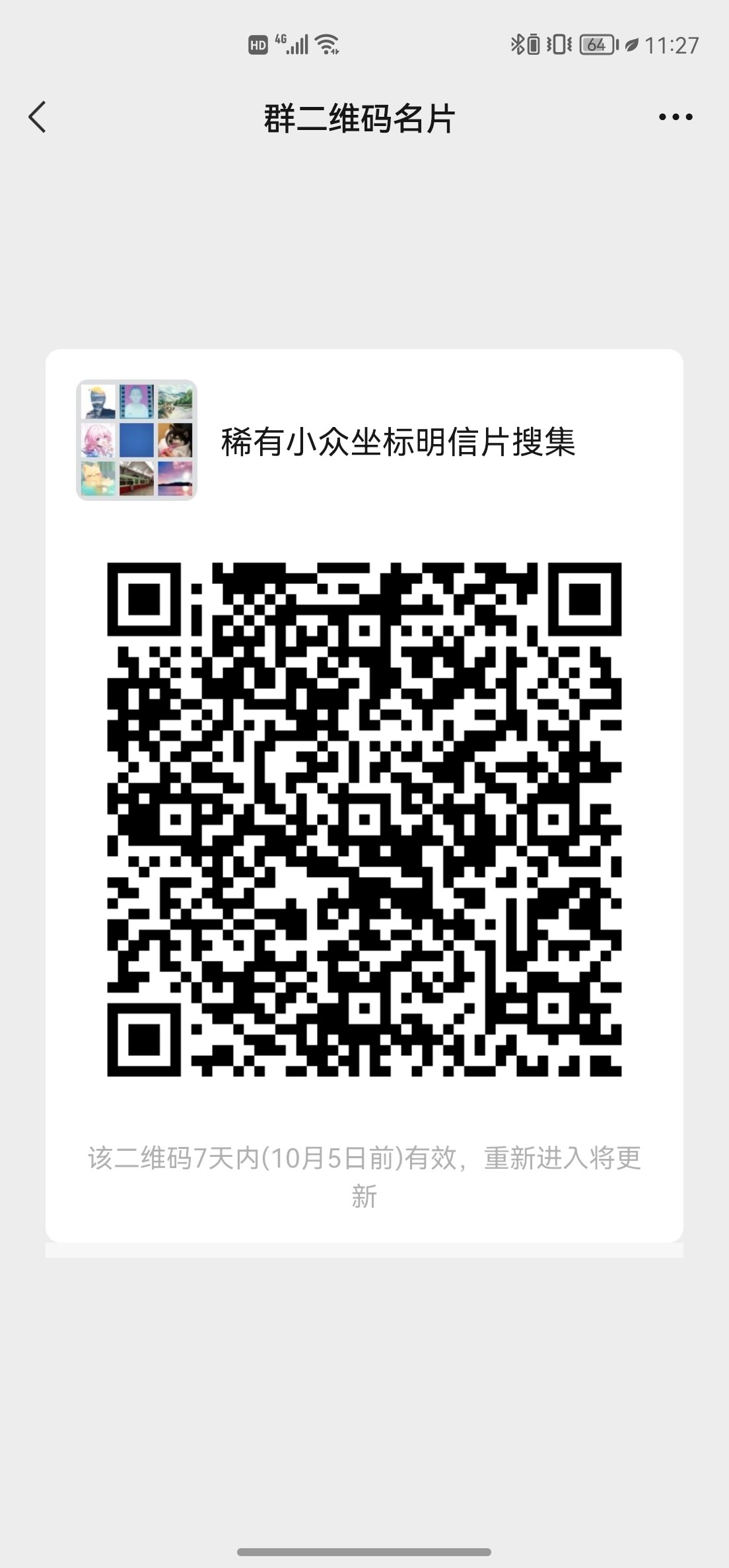The height and width of the screenshot is (1568, 729).
Task: Open the three-dot more options menu
Action: point(676,117)
